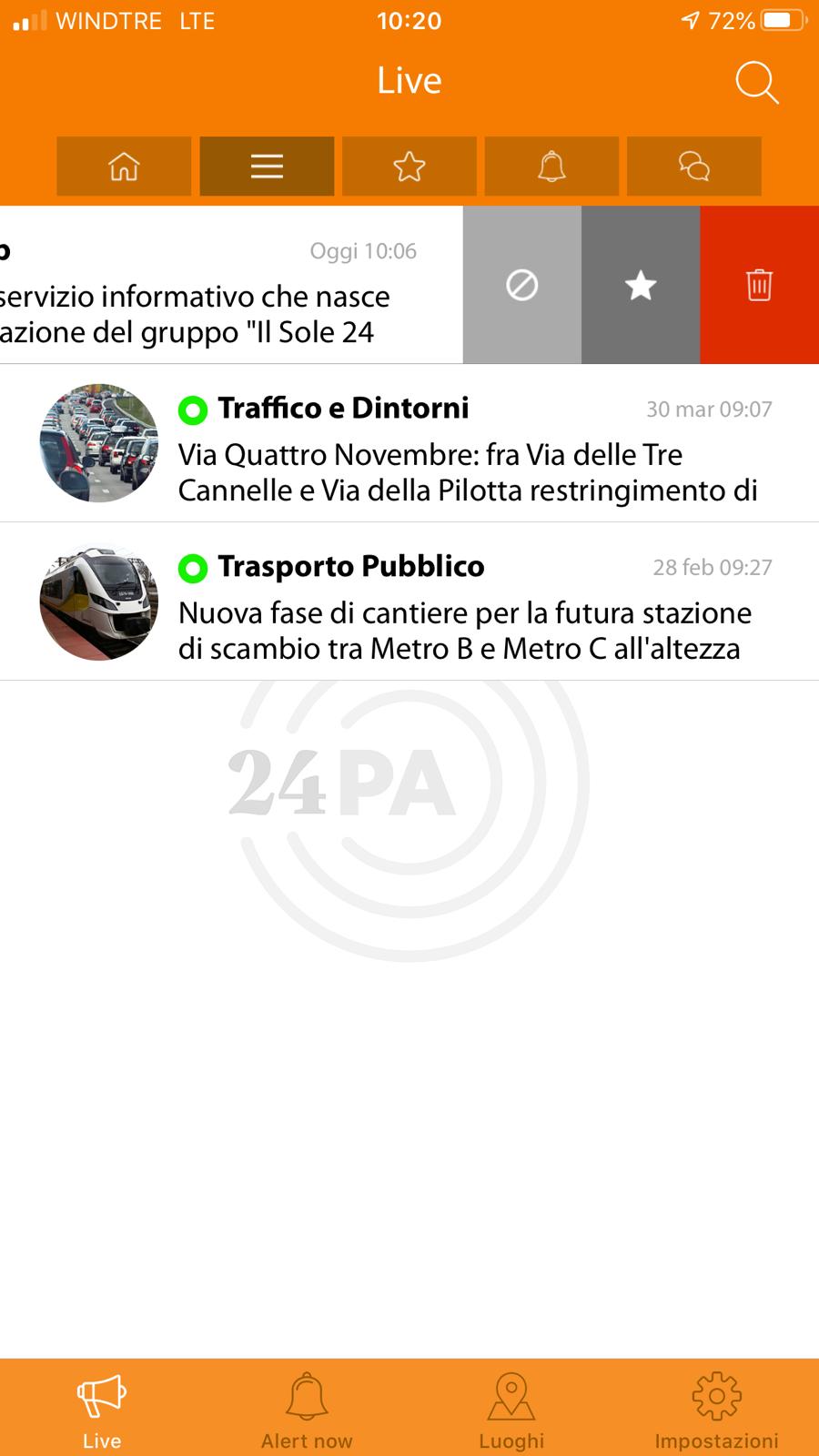Block the swiped message's channel
This screenshot has height=1456, width=819.
pos(521,285)
